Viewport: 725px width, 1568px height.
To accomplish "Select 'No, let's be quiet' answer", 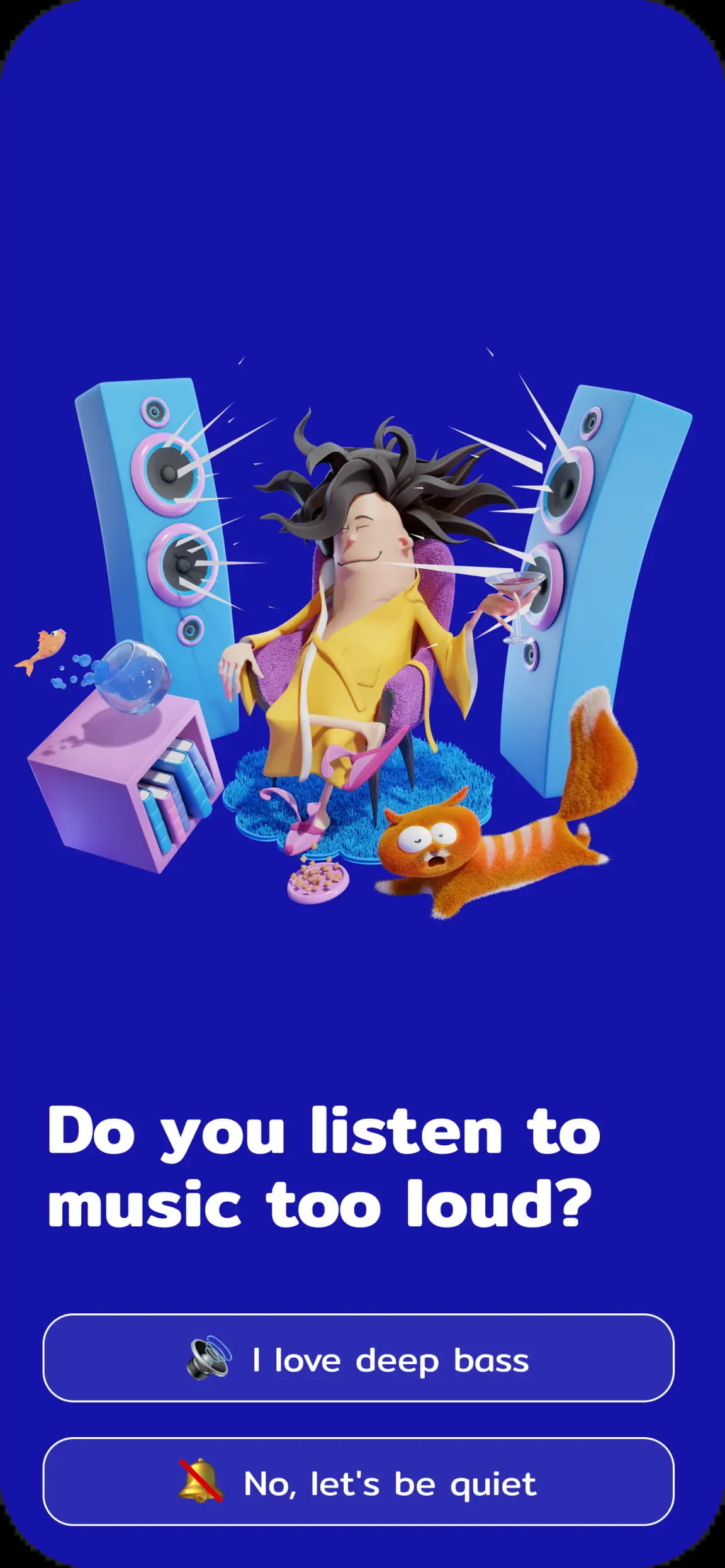I will click(x=358, y=1484).
